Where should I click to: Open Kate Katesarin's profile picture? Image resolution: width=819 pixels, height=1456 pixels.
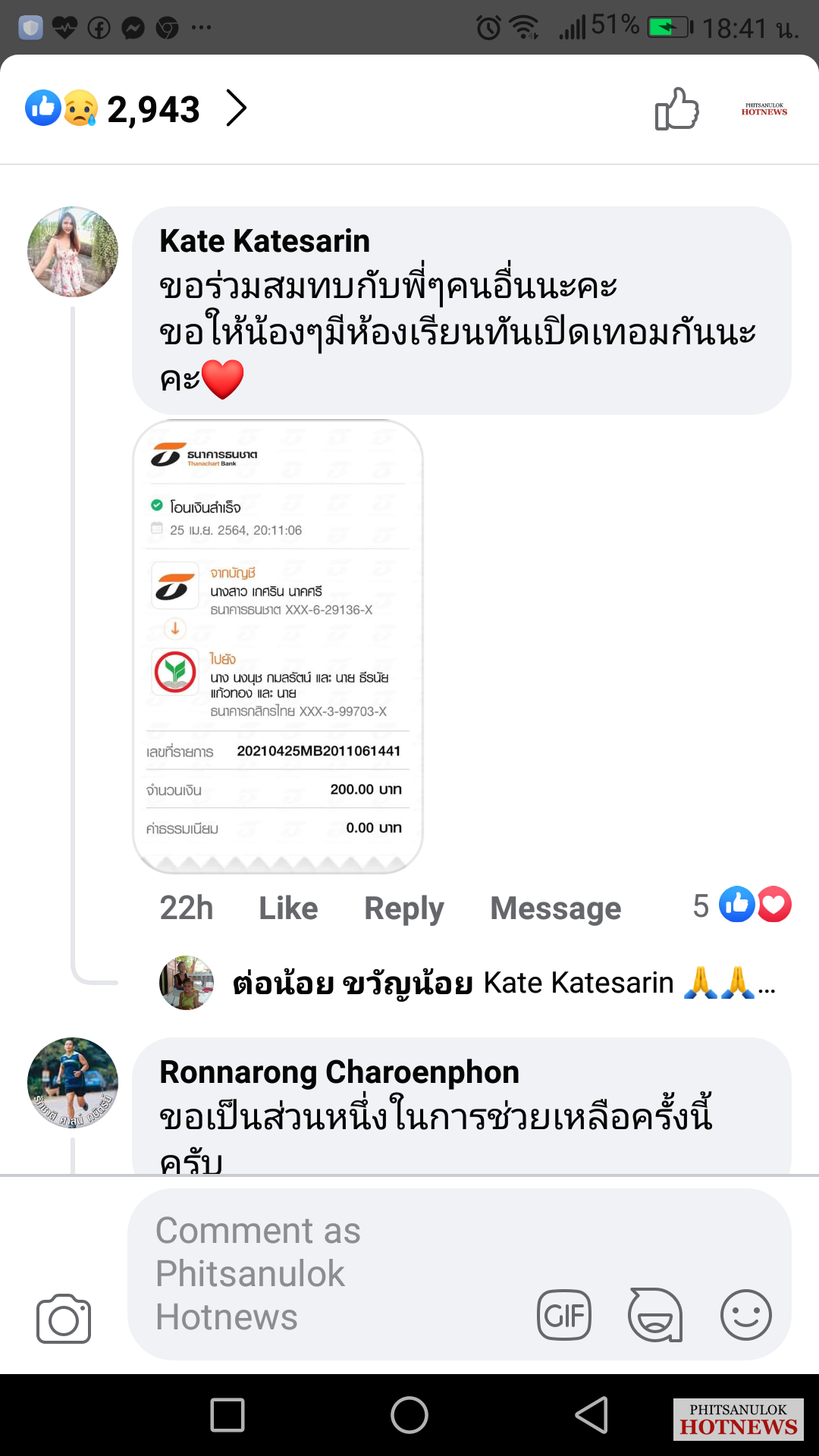click(73, 252)
